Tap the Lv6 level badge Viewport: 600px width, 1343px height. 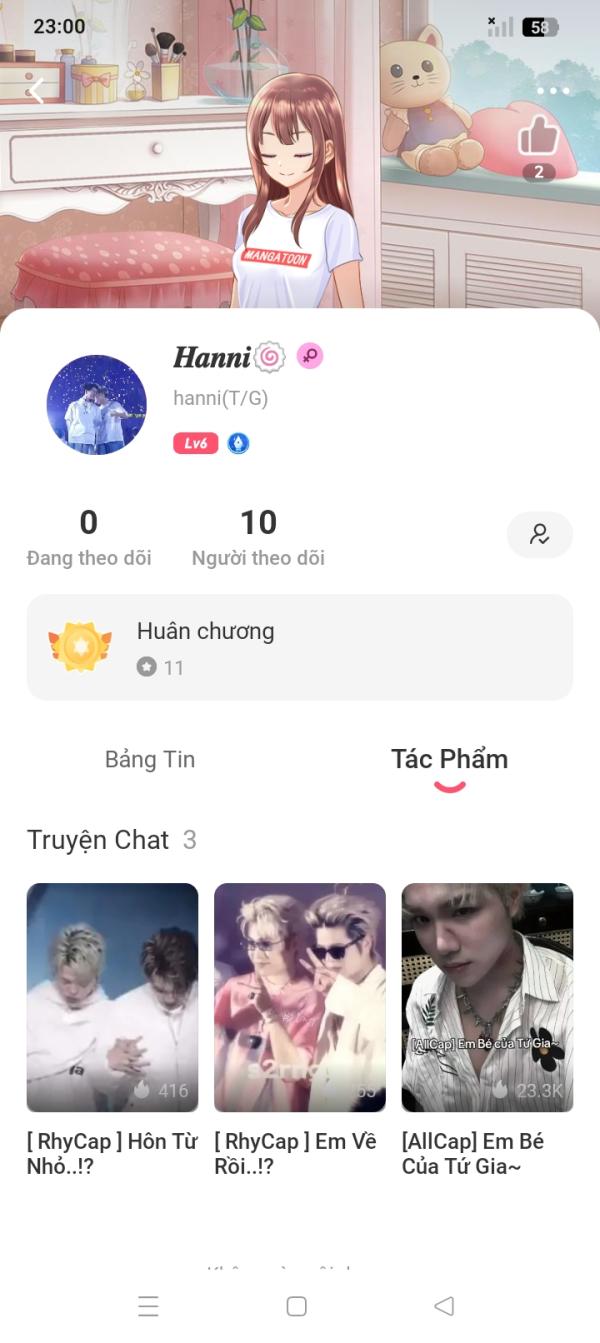pyautogui.click(x=195, y=443)
